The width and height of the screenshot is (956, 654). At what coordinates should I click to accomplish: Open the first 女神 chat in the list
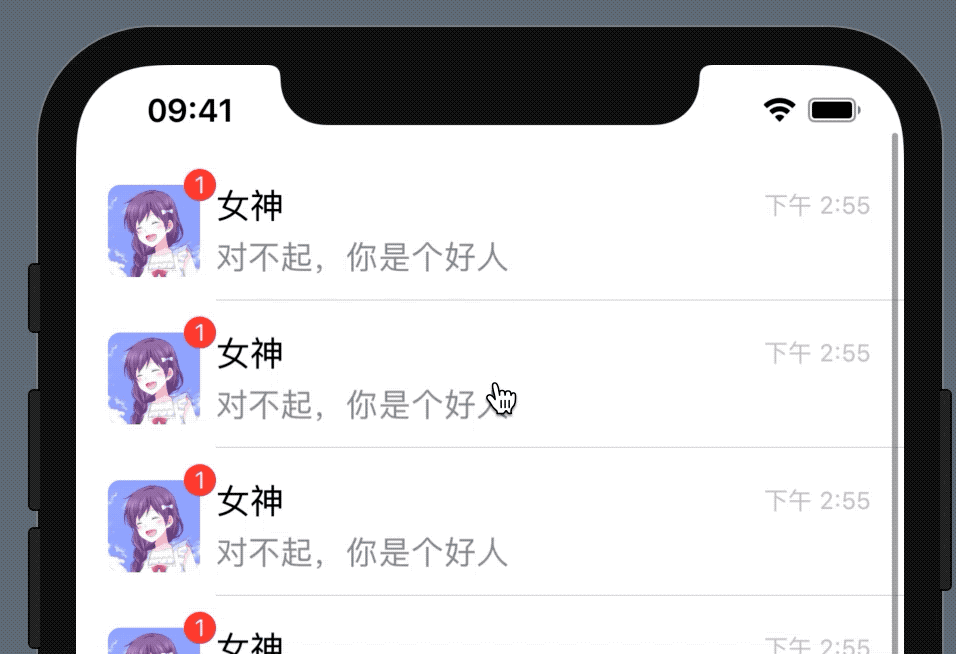[488, 230]
